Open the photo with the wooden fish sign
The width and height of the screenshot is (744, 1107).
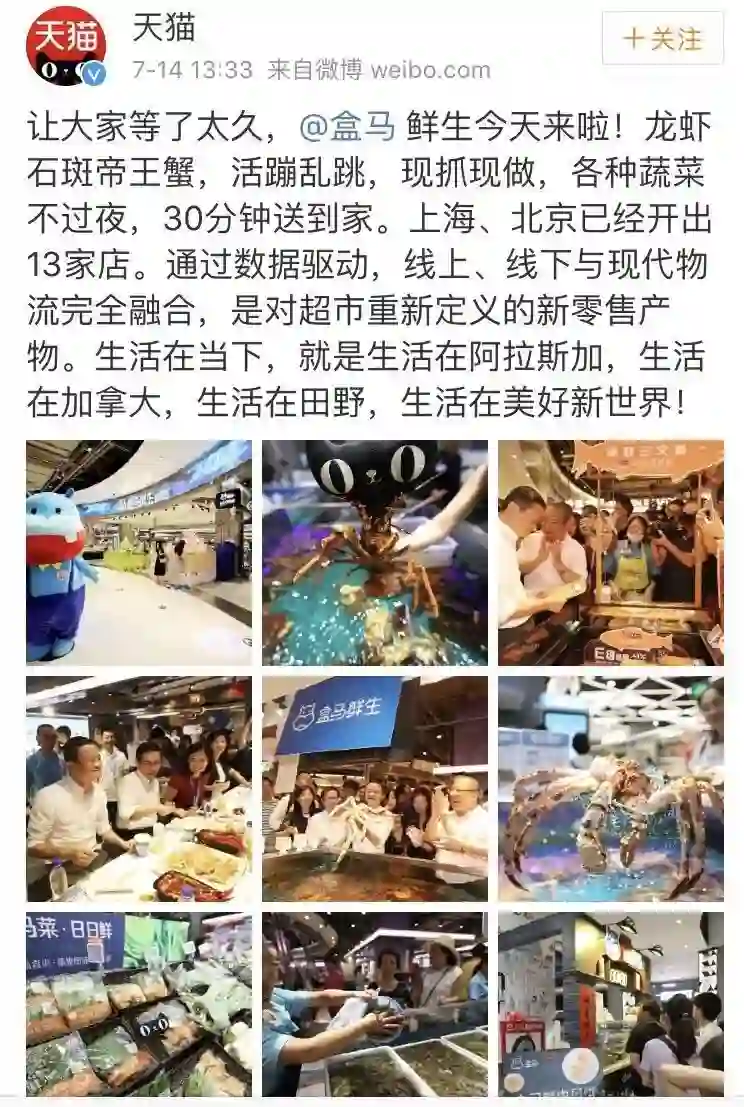click(611, 553)
